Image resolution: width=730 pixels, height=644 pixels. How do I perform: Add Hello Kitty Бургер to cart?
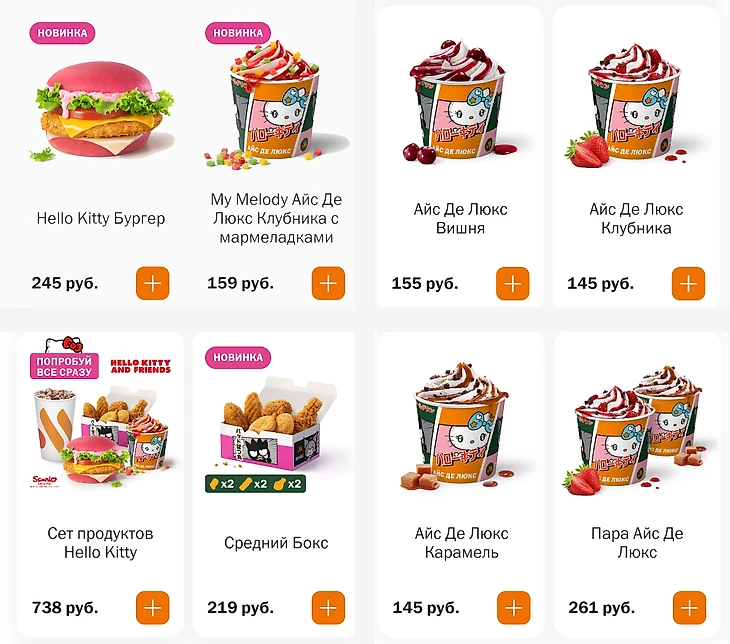click(152, 283)
